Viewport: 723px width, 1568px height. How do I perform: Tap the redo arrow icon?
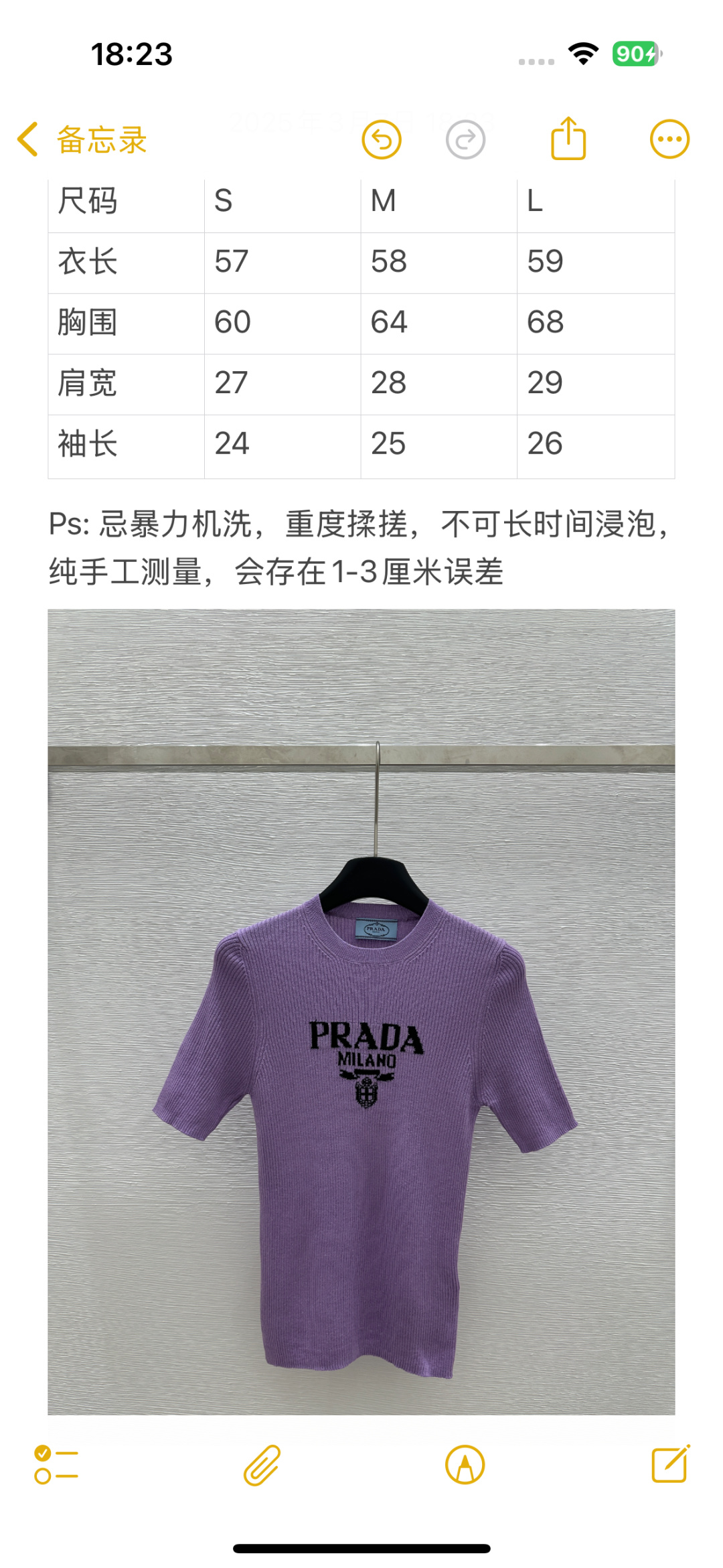tap(465, 139)
